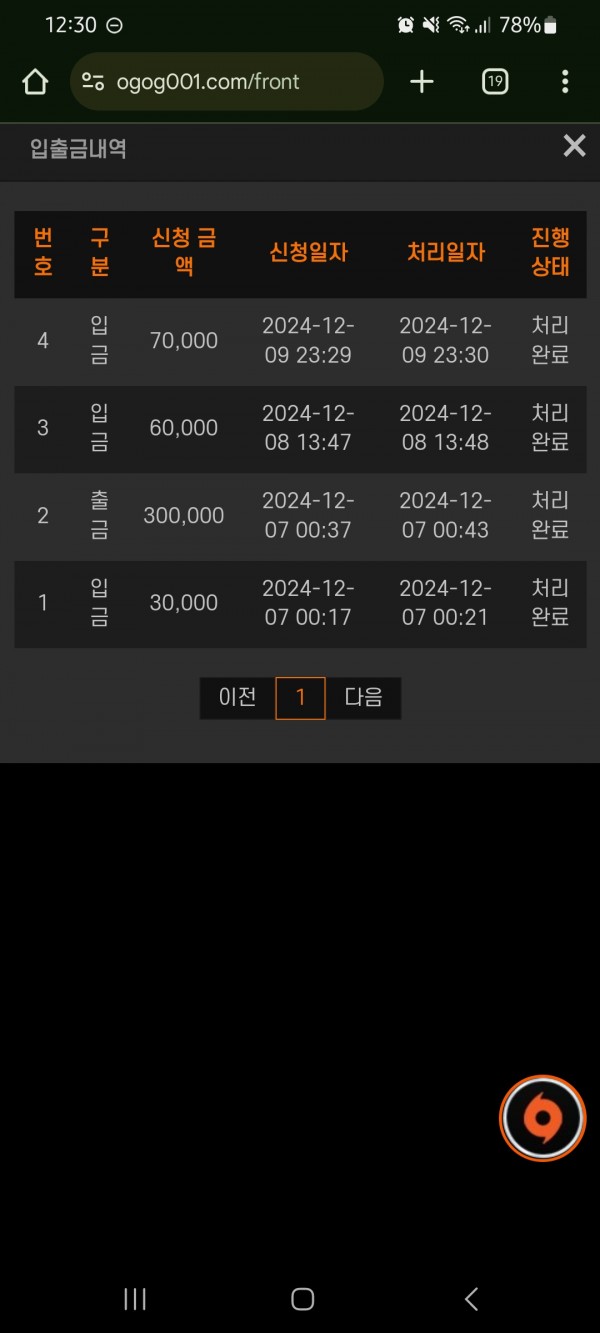This screenshot has height=1333, width=600.
Task: Go to Chrome home page
Action: (x=35, y=82)
